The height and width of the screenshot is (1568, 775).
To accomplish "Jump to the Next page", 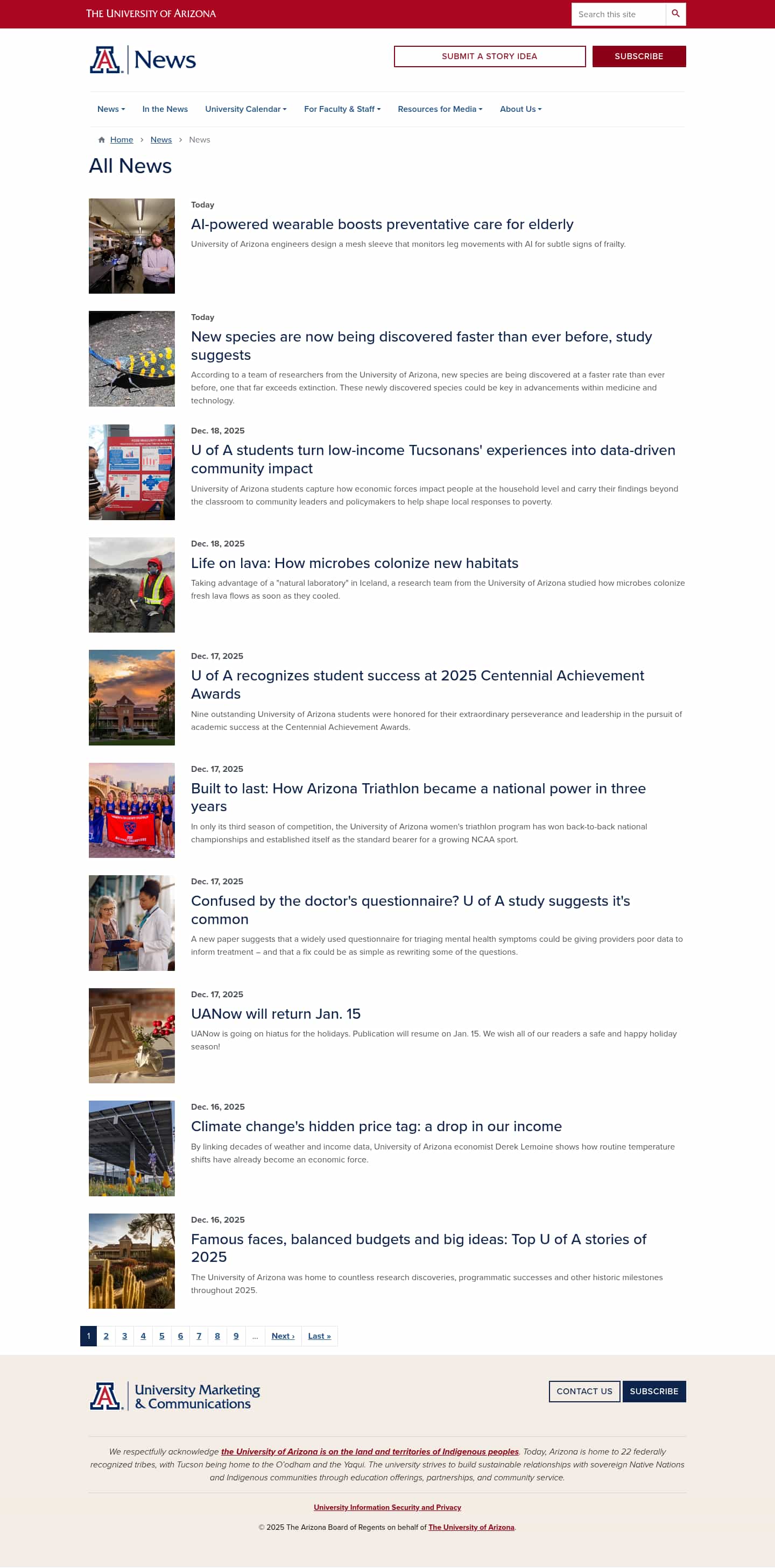I will [x=283, y=1336].
